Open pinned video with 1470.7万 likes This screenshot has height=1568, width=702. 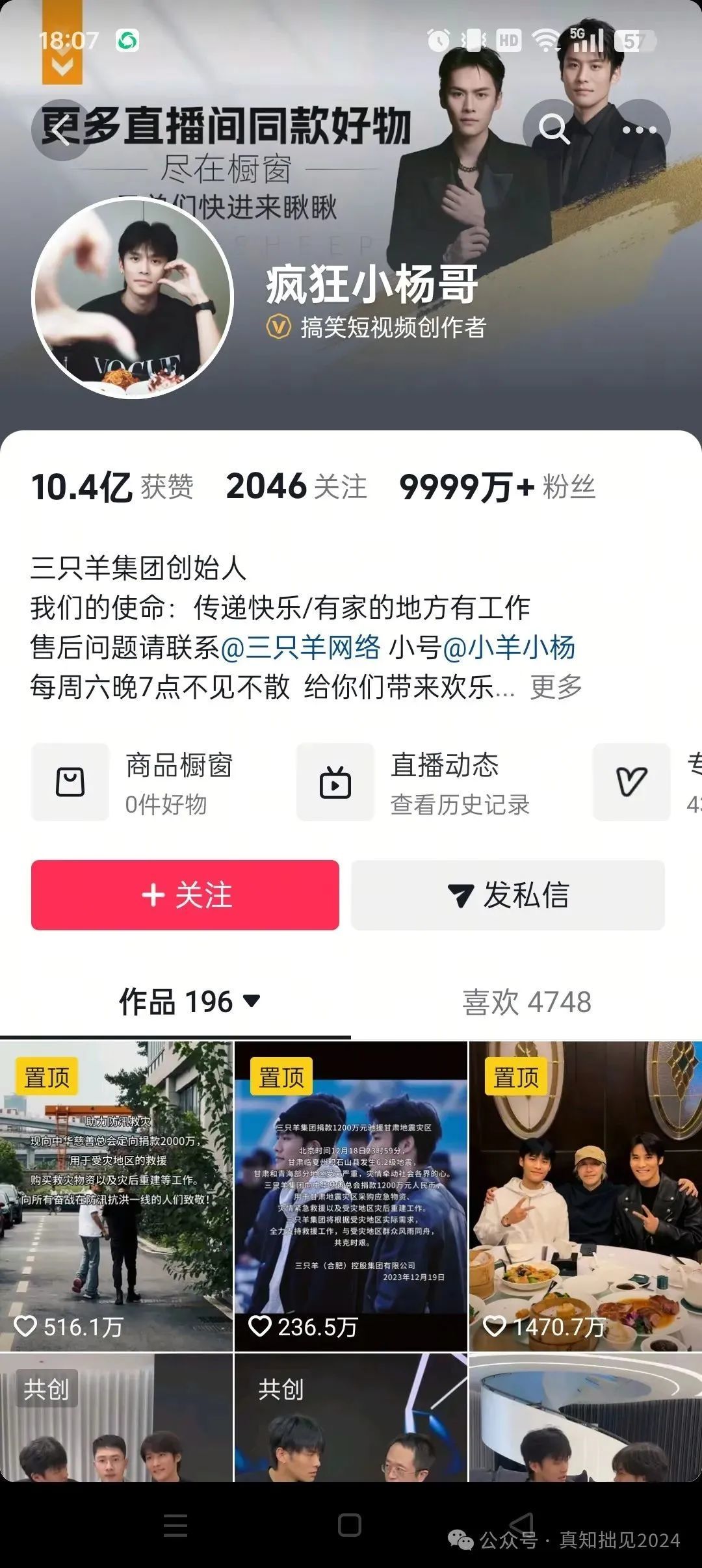tap(585, 1196)
